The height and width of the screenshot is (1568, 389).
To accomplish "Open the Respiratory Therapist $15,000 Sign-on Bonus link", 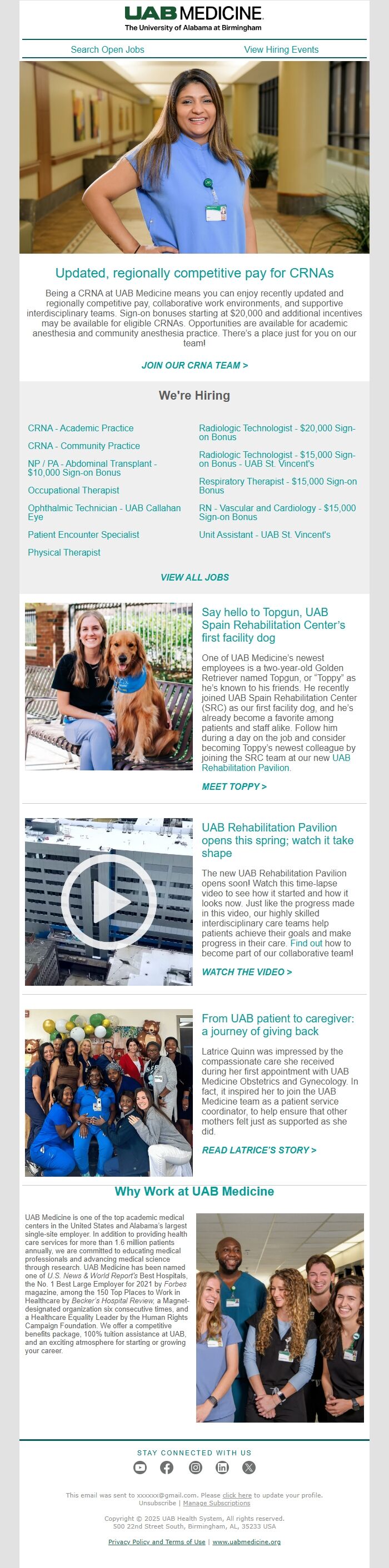I will click(277, 485).
